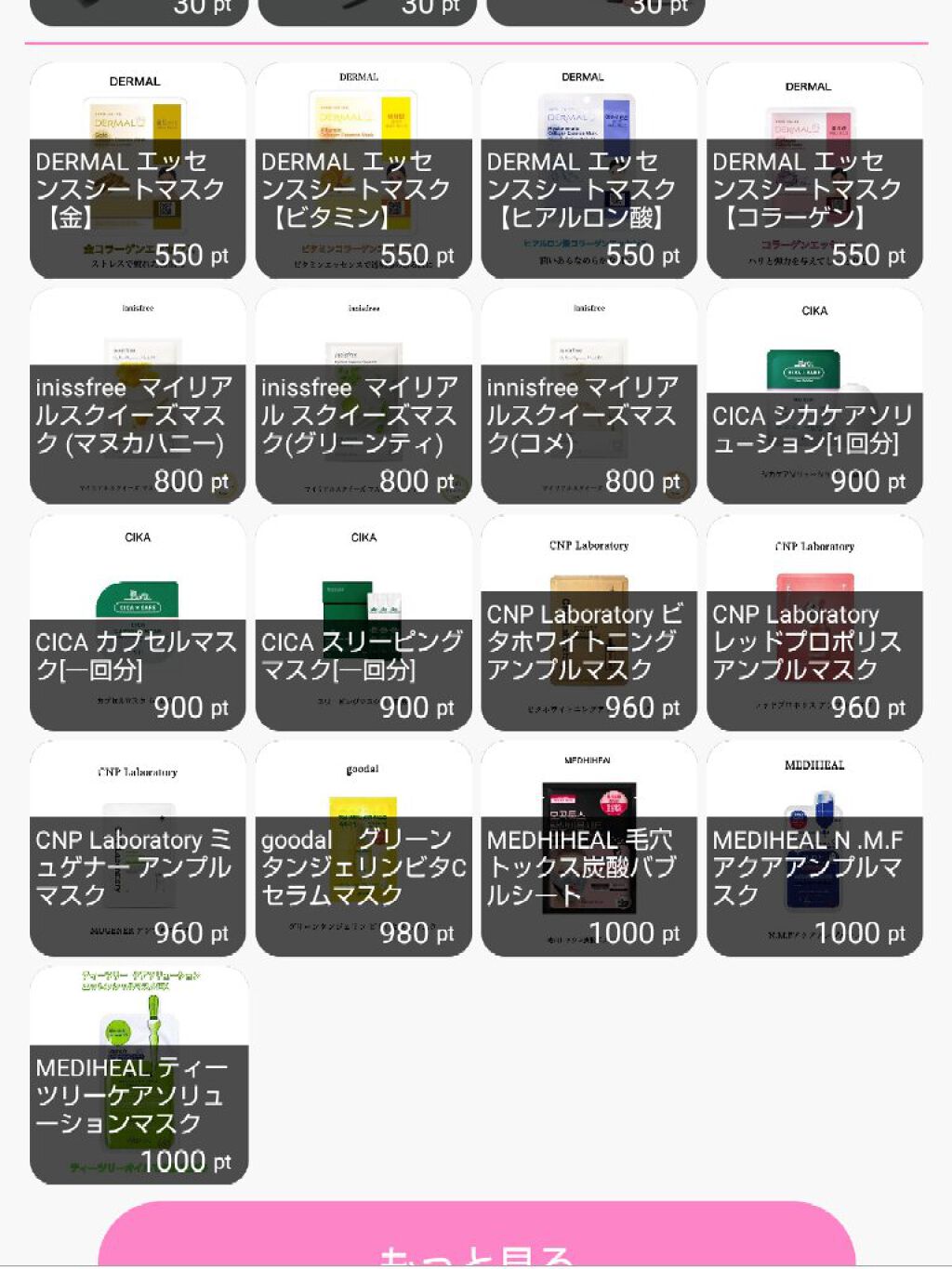Select CNP Laboratory ミュゲナーアンプルマスク
Screen dimensions: 952x1269
pos(138,849)
